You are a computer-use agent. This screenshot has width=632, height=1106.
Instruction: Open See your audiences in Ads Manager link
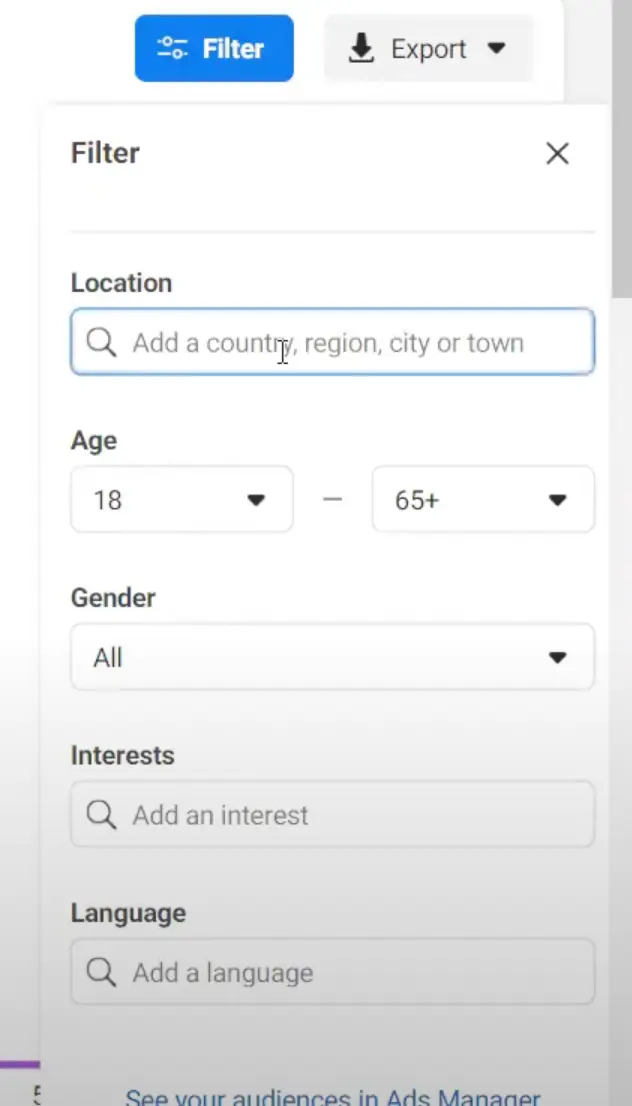332,1096
